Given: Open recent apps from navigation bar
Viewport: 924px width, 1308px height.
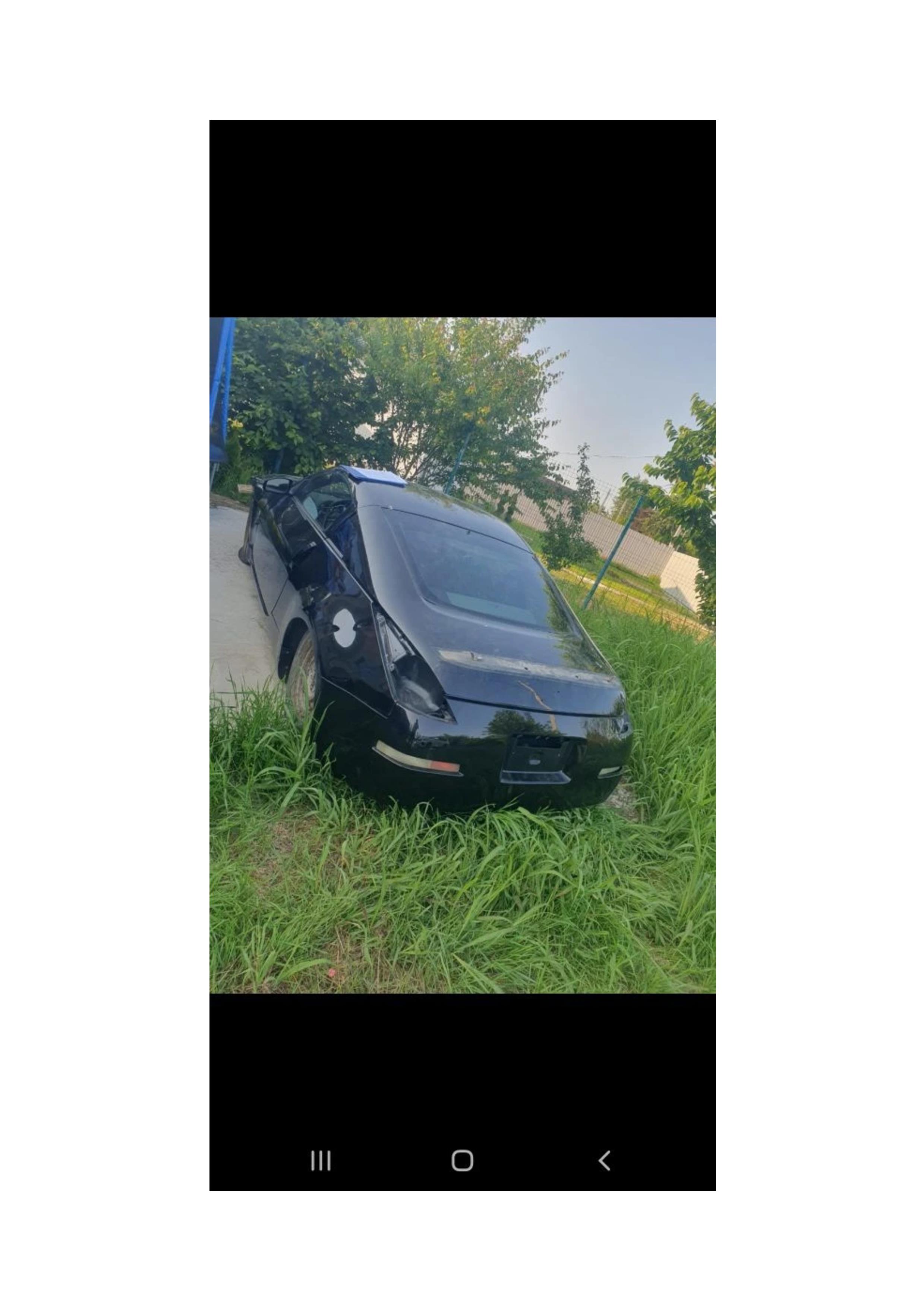Looking at the screenshot, I should click(321, 1160).
